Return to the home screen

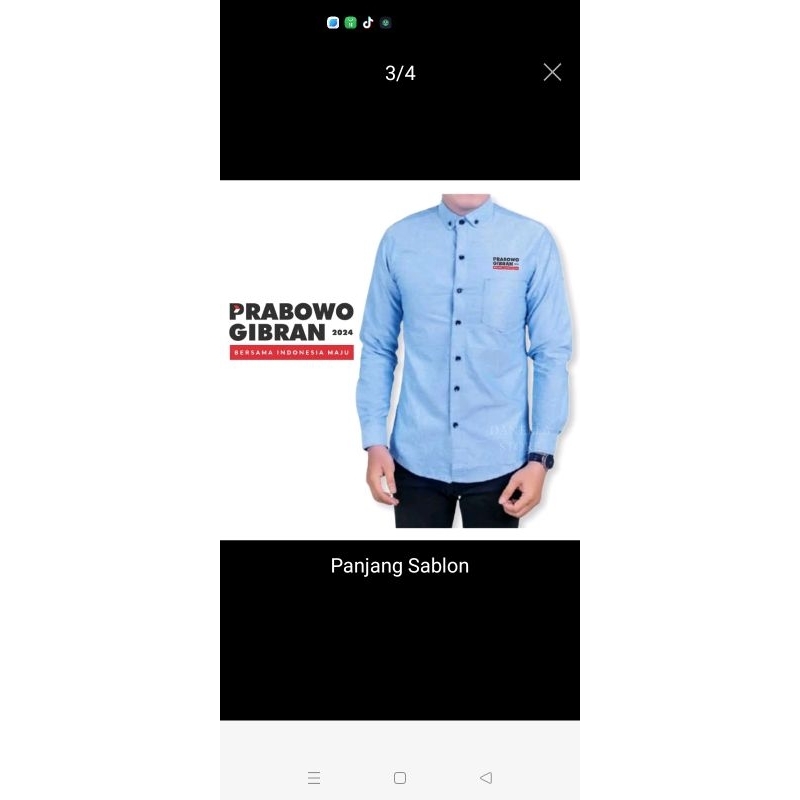400,778
